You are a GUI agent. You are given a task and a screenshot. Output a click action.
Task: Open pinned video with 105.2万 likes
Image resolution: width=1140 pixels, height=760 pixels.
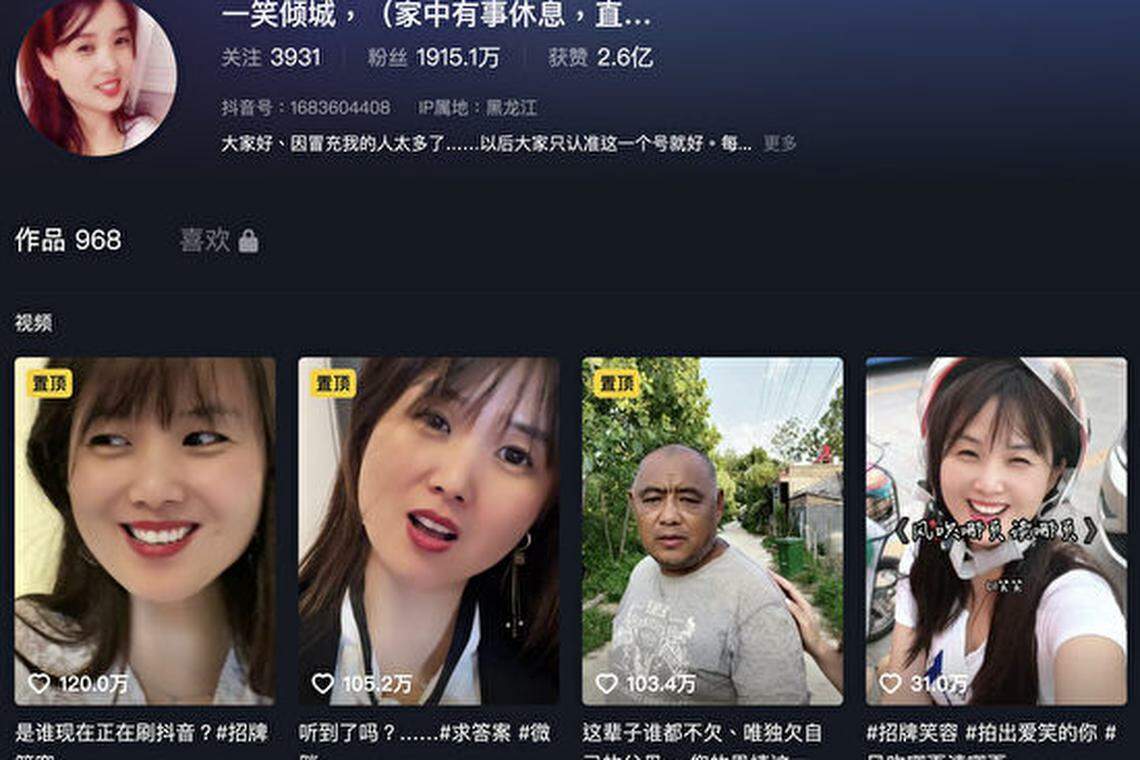428,530
